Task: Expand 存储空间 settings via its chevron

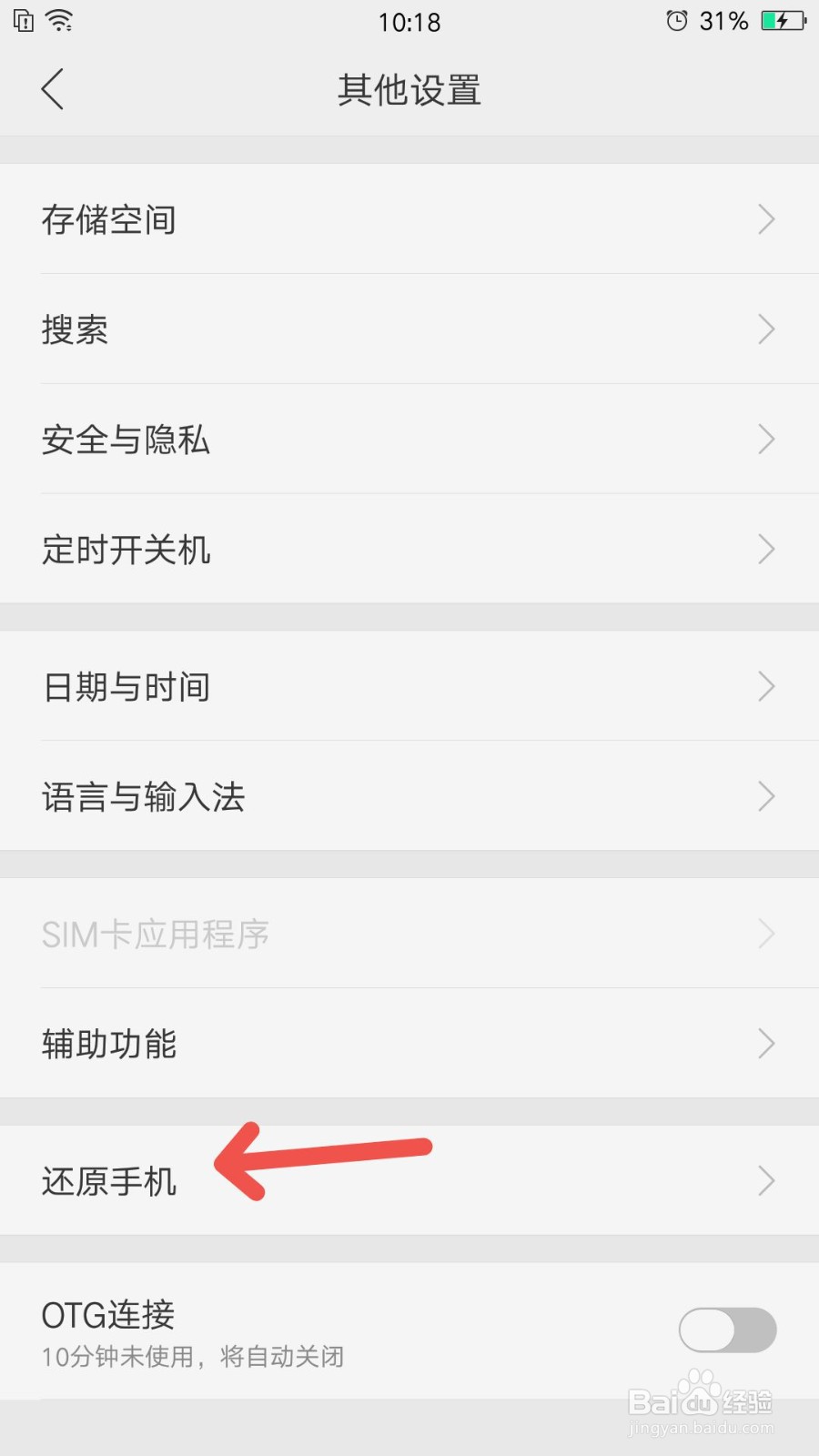Action: point(765,219)
